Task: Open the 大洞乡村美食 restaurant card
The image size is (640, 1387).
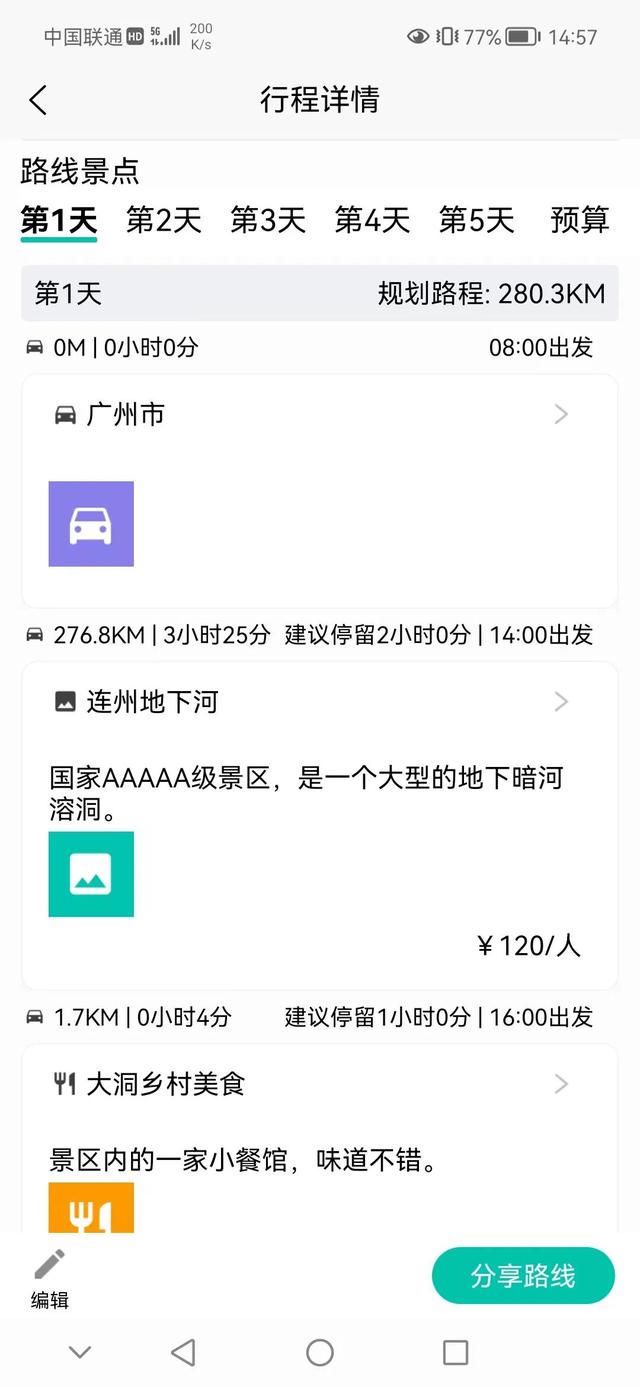Action: point(320,1138)
